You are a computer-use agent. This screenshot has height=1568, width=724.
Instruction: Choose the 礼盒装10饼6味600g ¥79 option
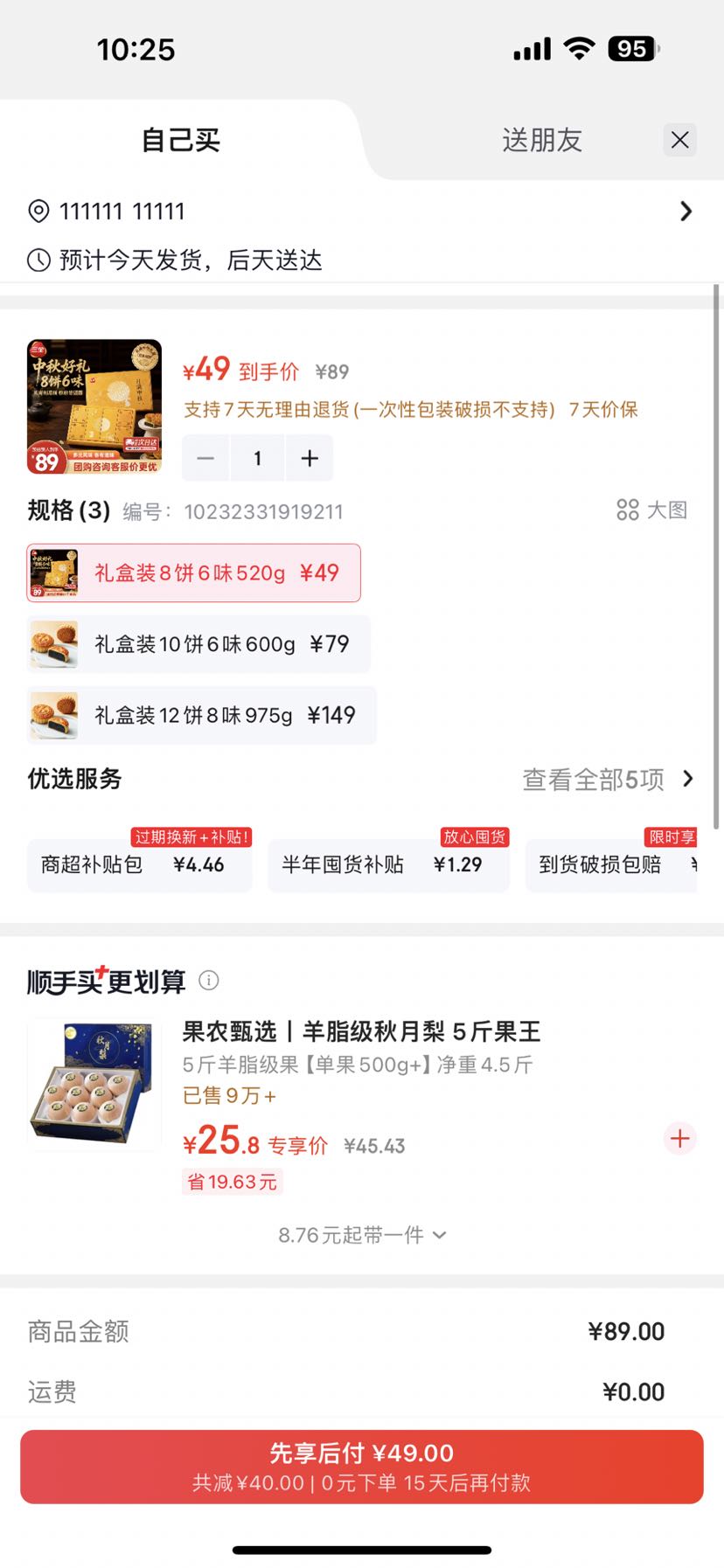[198, 644]
